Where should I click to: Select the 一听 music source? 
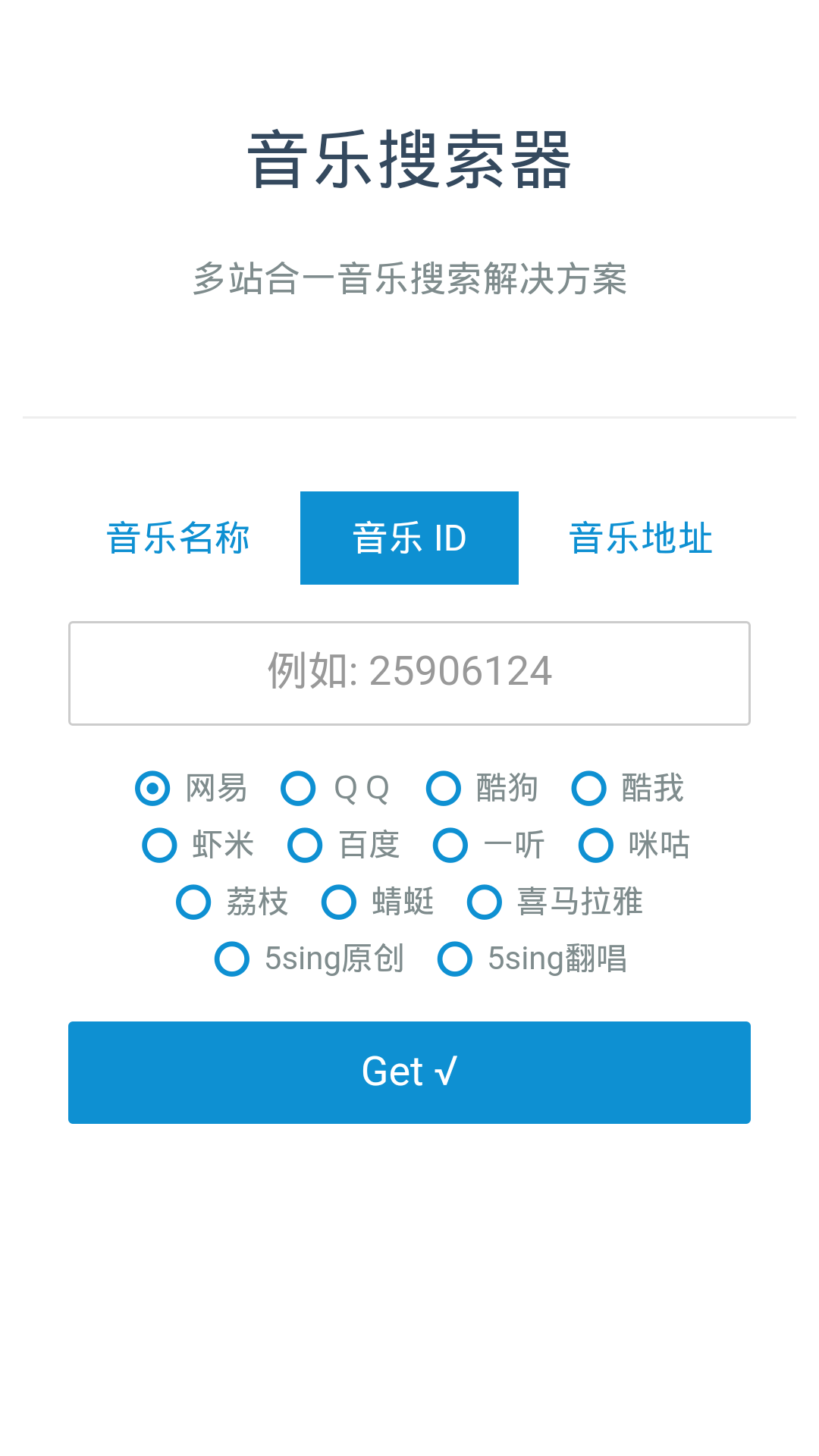pyautogui.click(x=451, y=845)
